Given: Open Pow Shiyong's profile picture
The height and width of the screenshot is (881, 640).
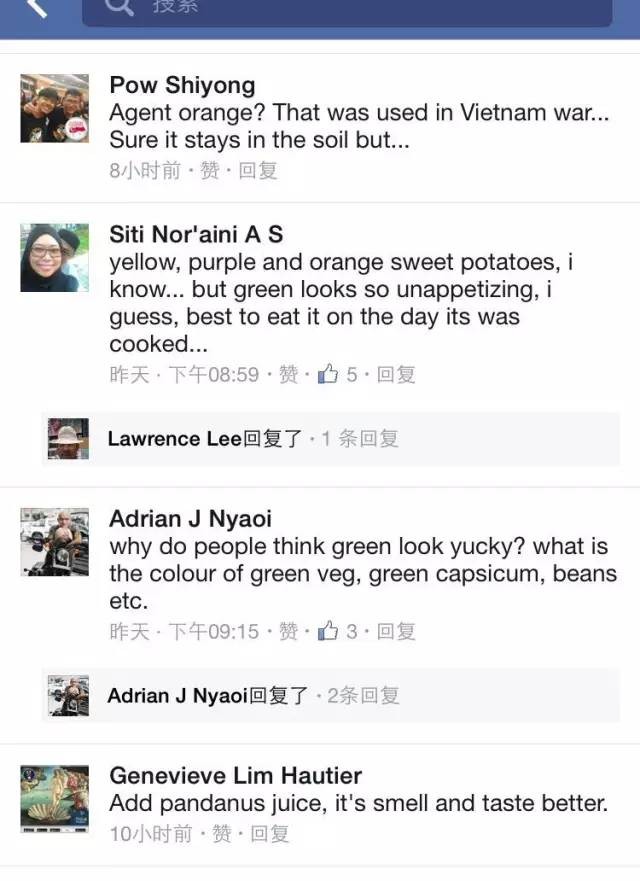Looking at the screenshot, I should (55, 108).
